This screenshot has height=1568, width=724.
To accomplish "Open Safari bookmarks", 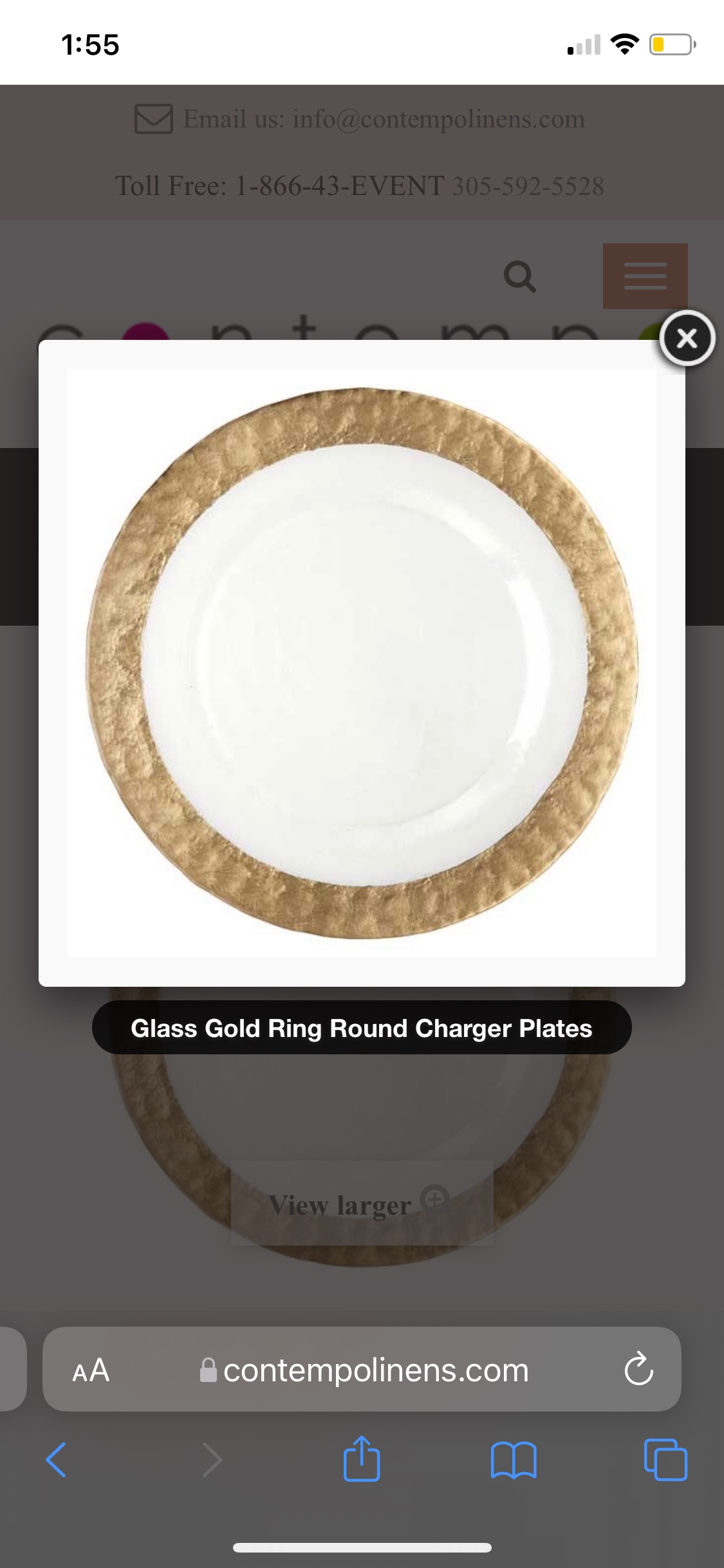I will coord(513,1460).
